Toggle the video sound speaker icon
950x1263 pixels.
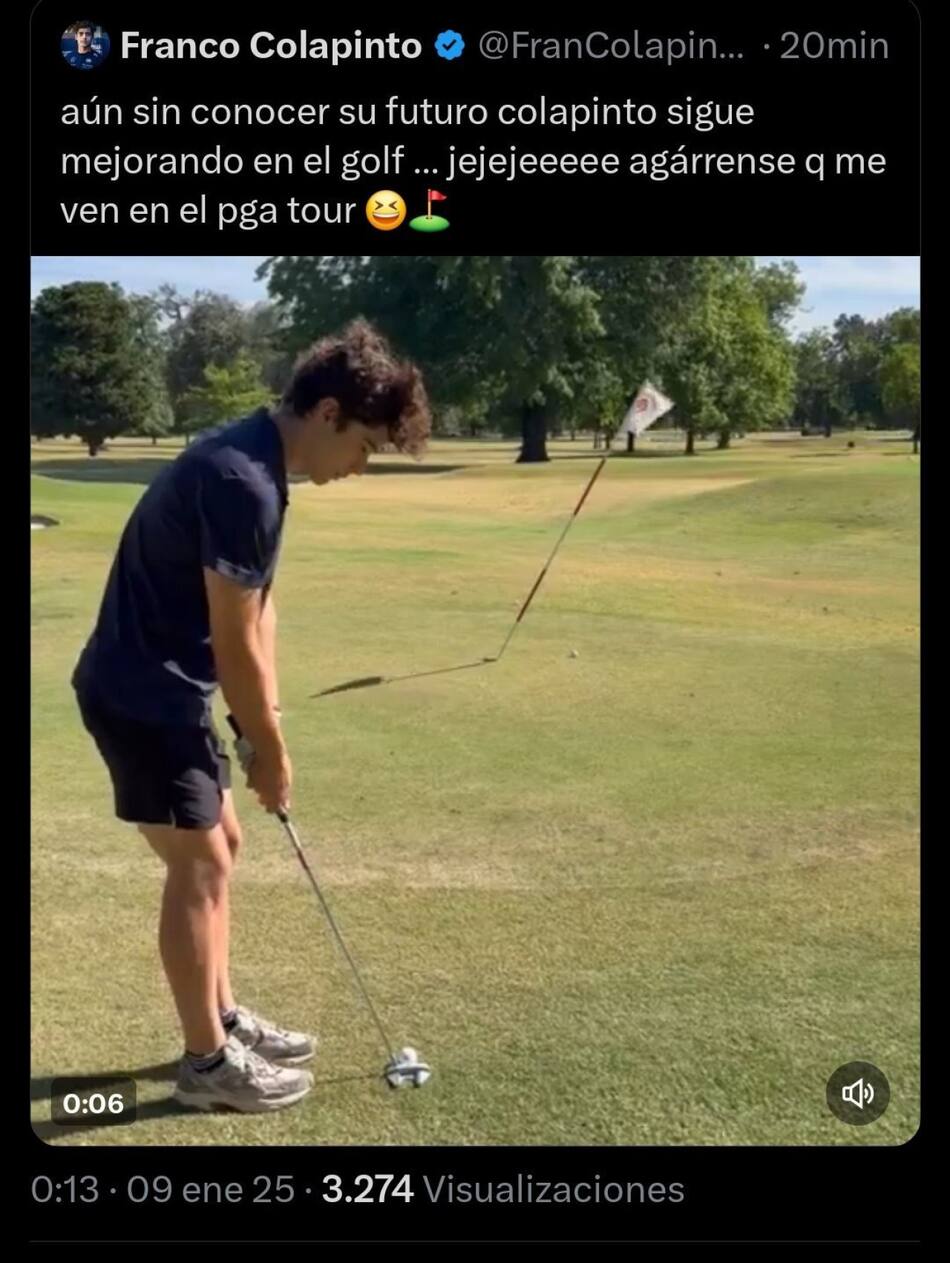(857, 1093)
